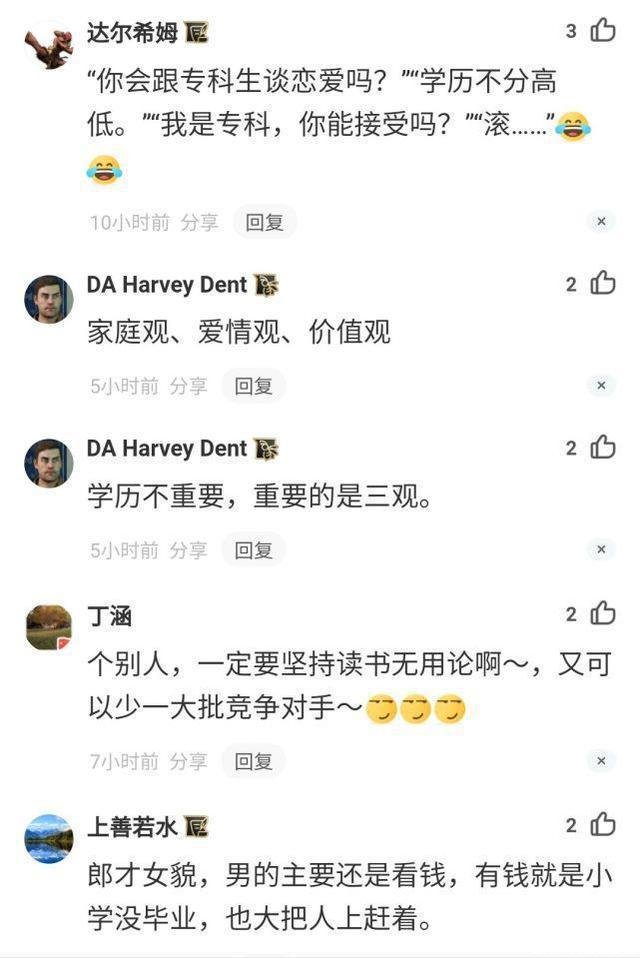
Task: Like 丁涵's comment
Action: tap(602, 614)
